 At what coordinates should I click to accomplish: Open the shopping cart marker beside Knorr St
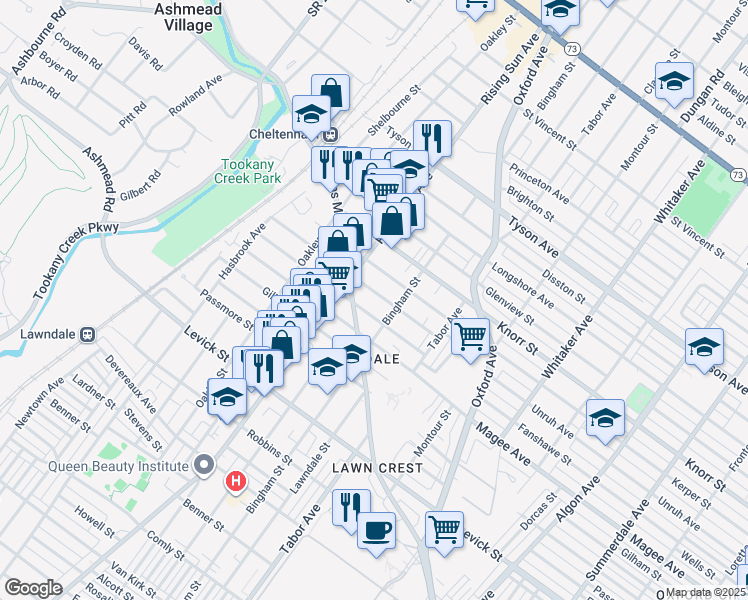point(470,340)
